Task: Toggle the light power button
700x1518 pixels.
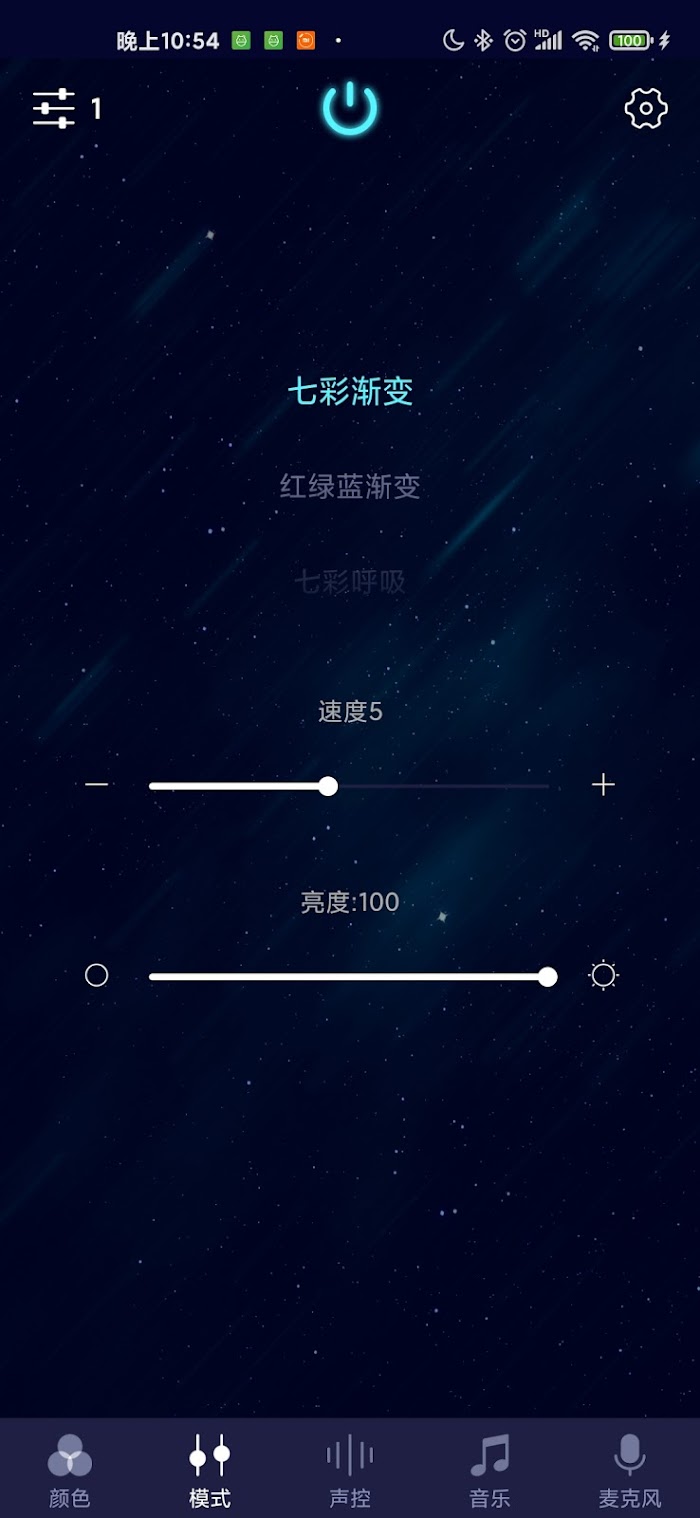Action: tap(349, 109)
